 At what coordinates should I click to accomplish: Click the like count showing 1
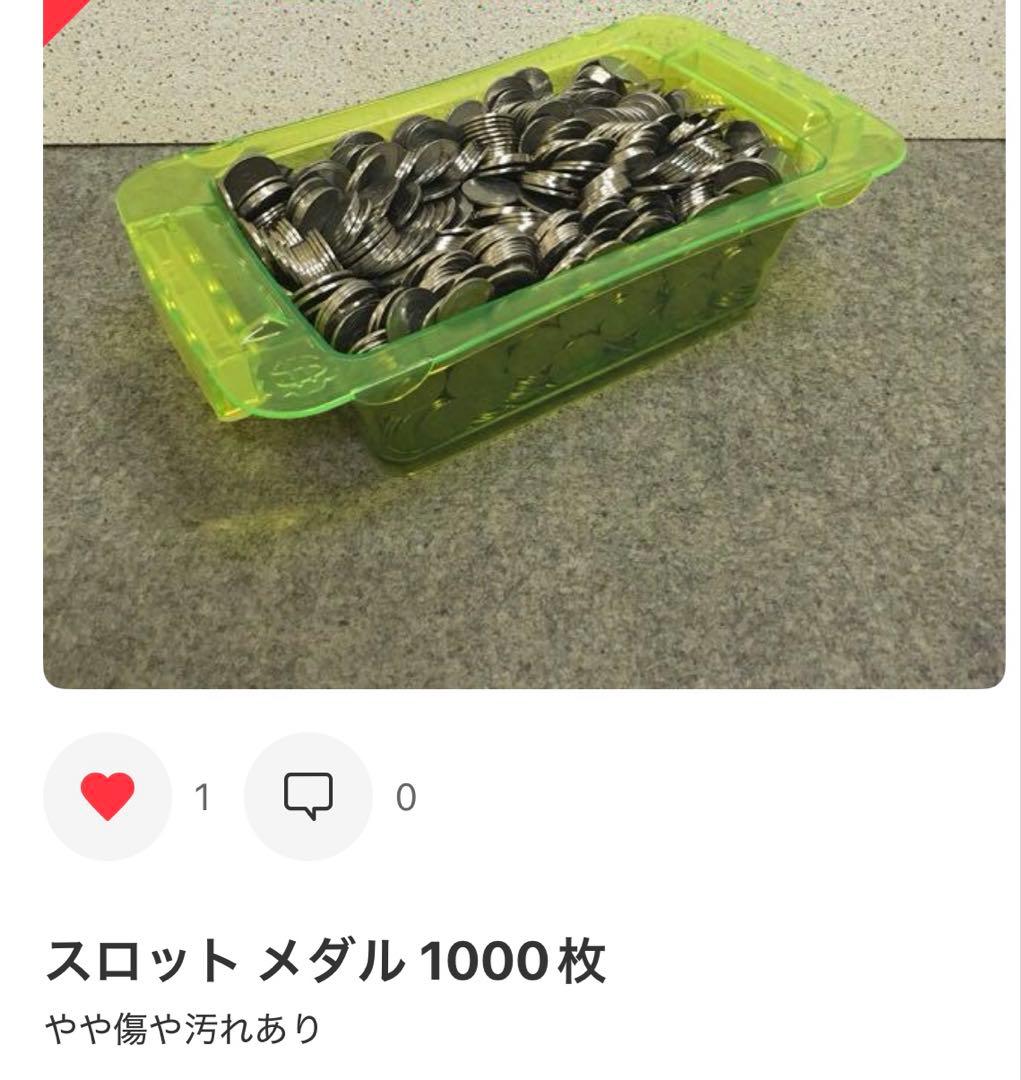click(x=204, y=797)
